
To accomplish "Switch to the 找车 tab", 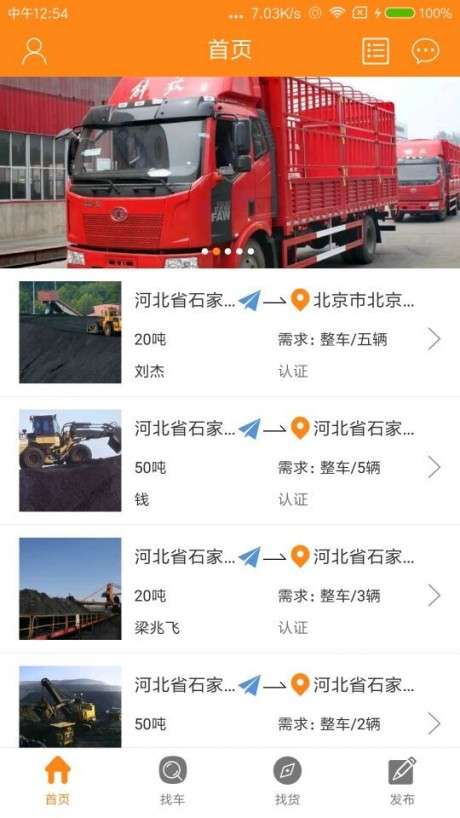I will pyautogui.click(x=172, y=781).
